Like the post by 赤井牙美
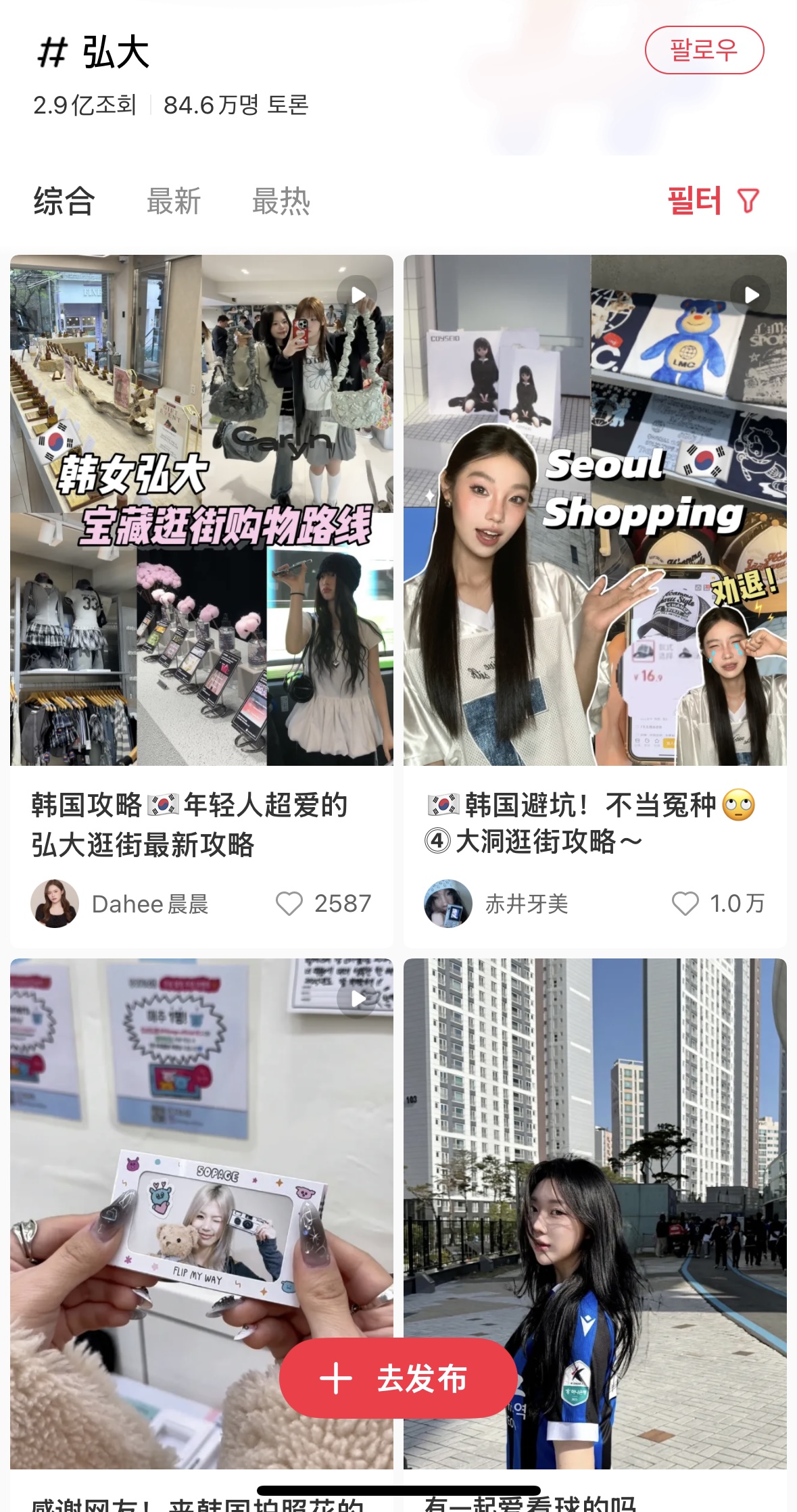The width and height of the screenshot is (797, 1512). [x=685, y=904]
